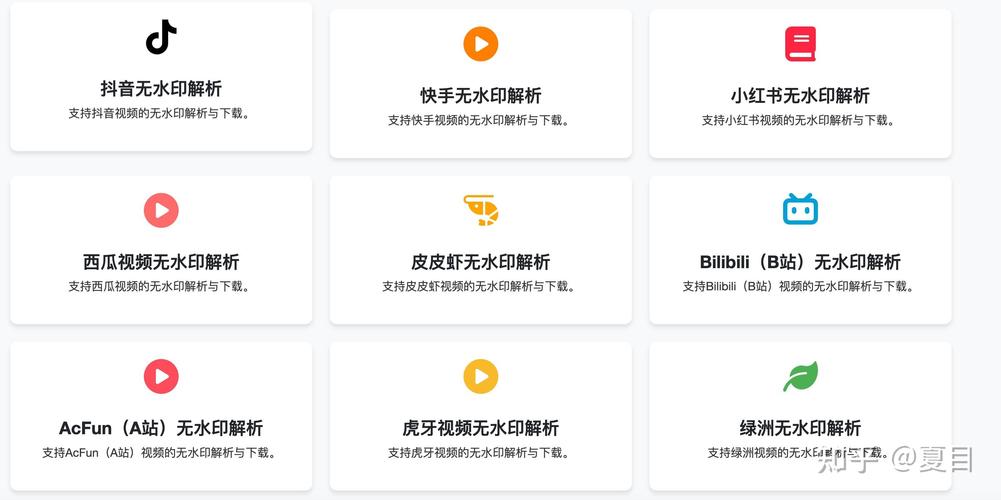This screenshot has width=1001, height=500.
Task: Select the 快手无水印解析 card
Action: pos(480,95)
